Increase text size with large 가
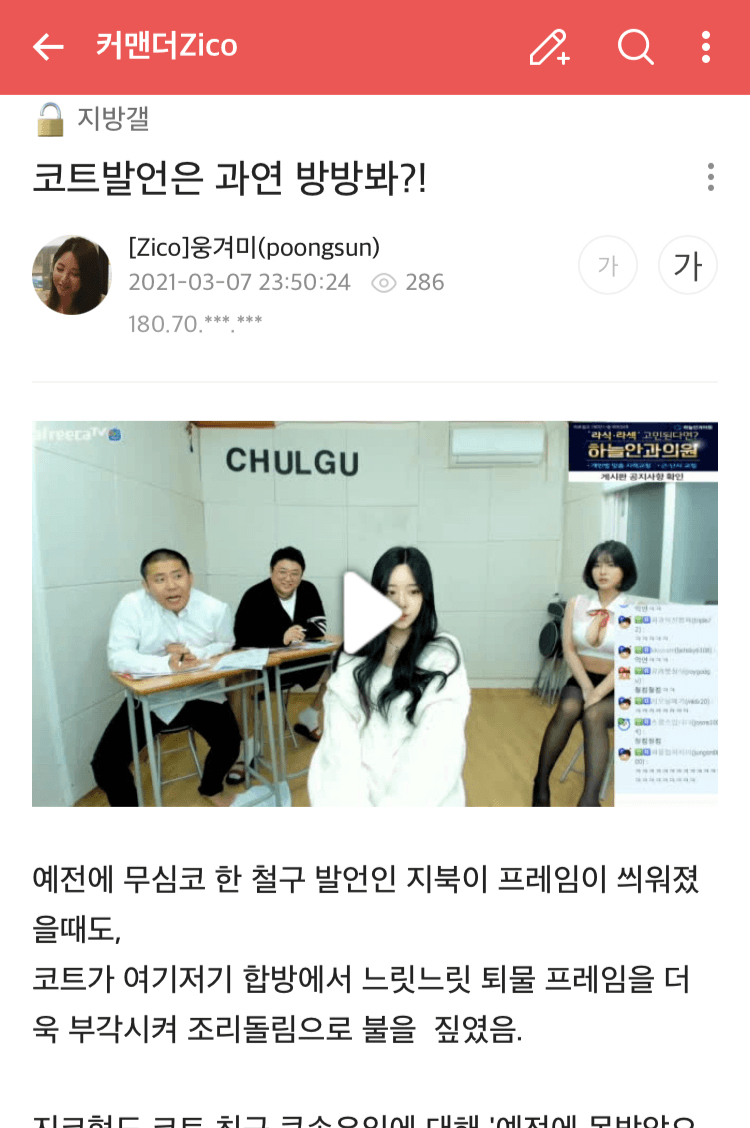750x1128 pixels. pyautogui.click(x=688, y=265)
